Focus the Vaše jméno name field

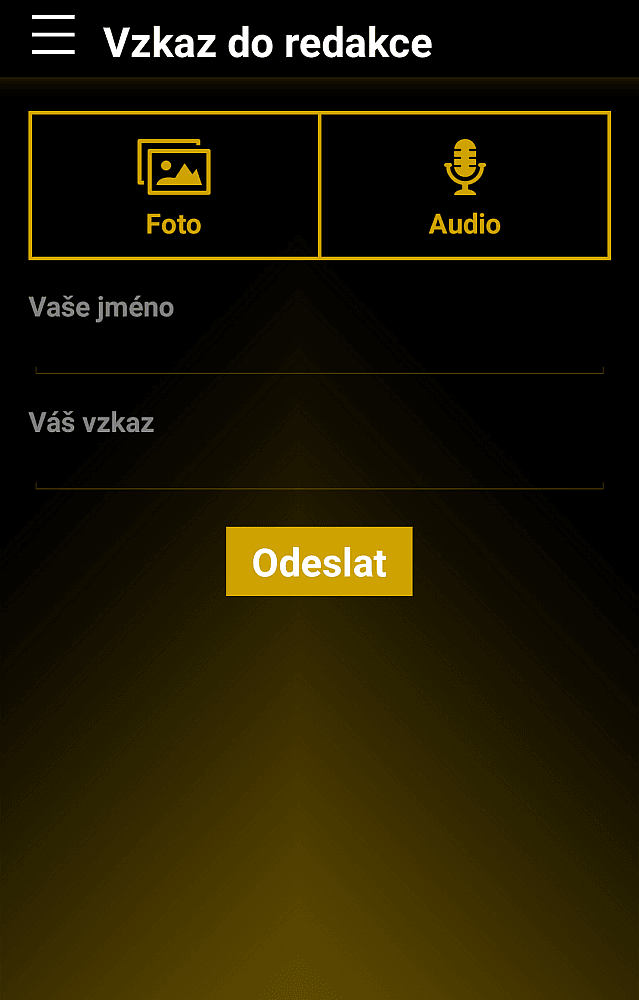pos(318,350)
